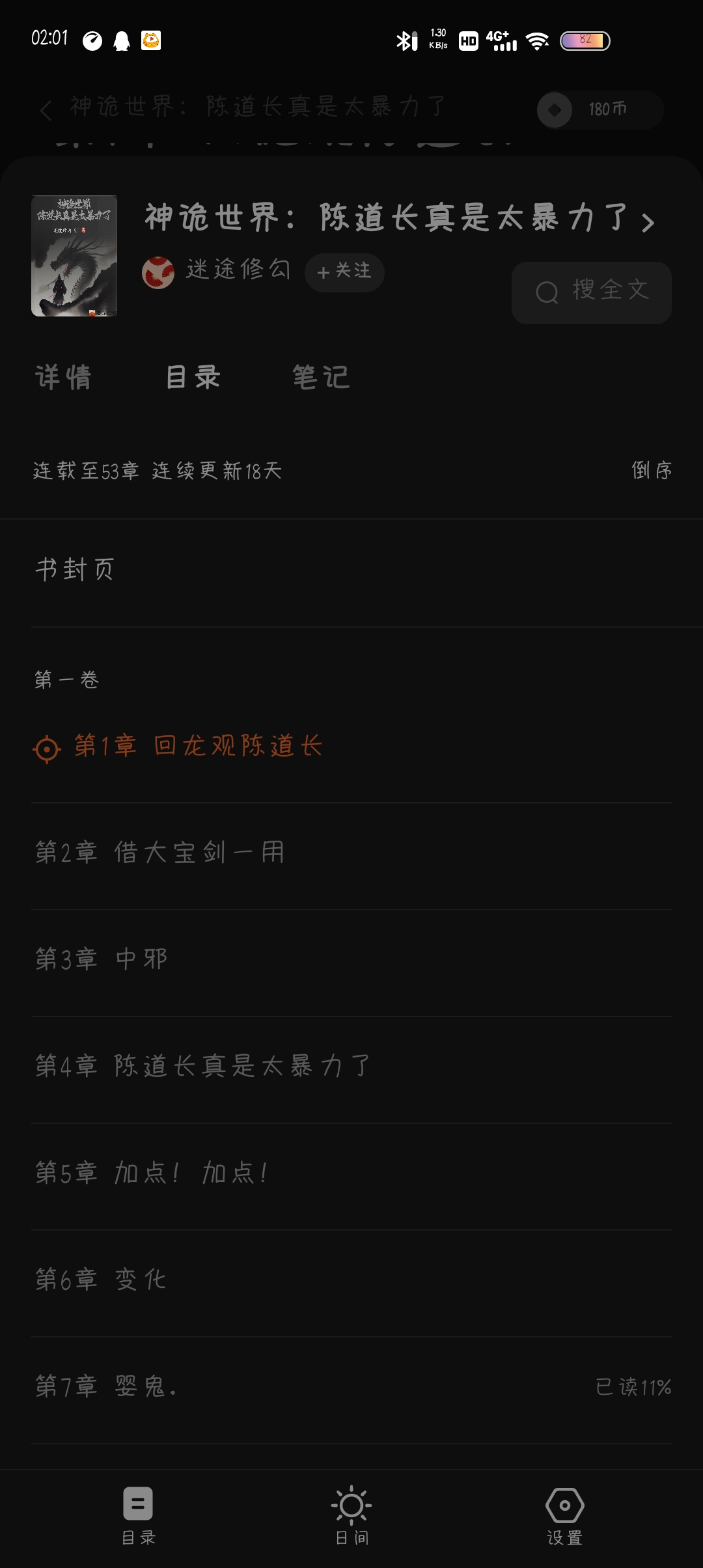The image size is (703, 1568).
Task: Open the book cover thumbnail
Action: click(74, 256)
